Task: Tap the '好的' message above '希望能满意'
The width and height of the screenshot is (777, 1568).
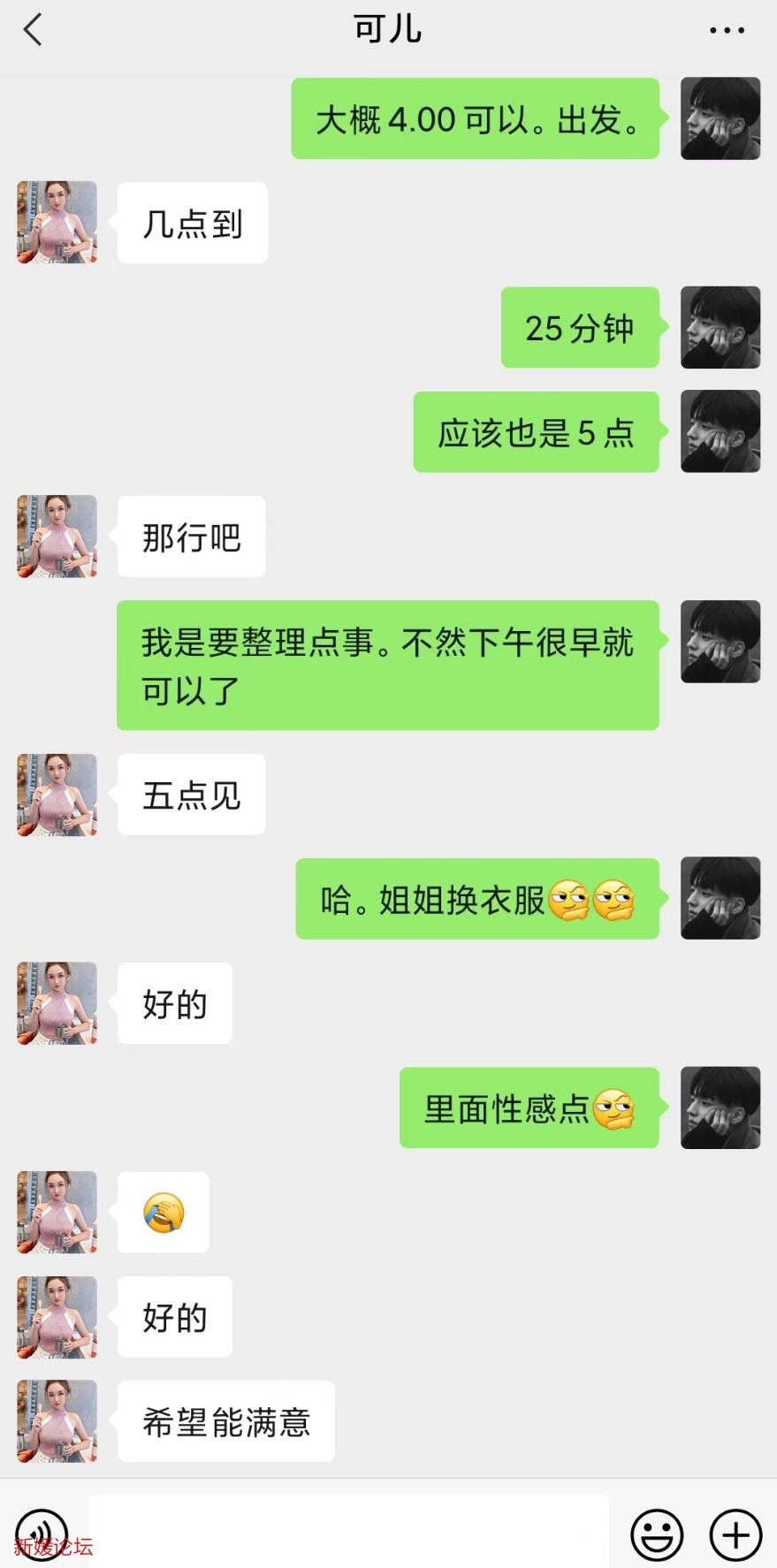Action: tap(174, 1317)
